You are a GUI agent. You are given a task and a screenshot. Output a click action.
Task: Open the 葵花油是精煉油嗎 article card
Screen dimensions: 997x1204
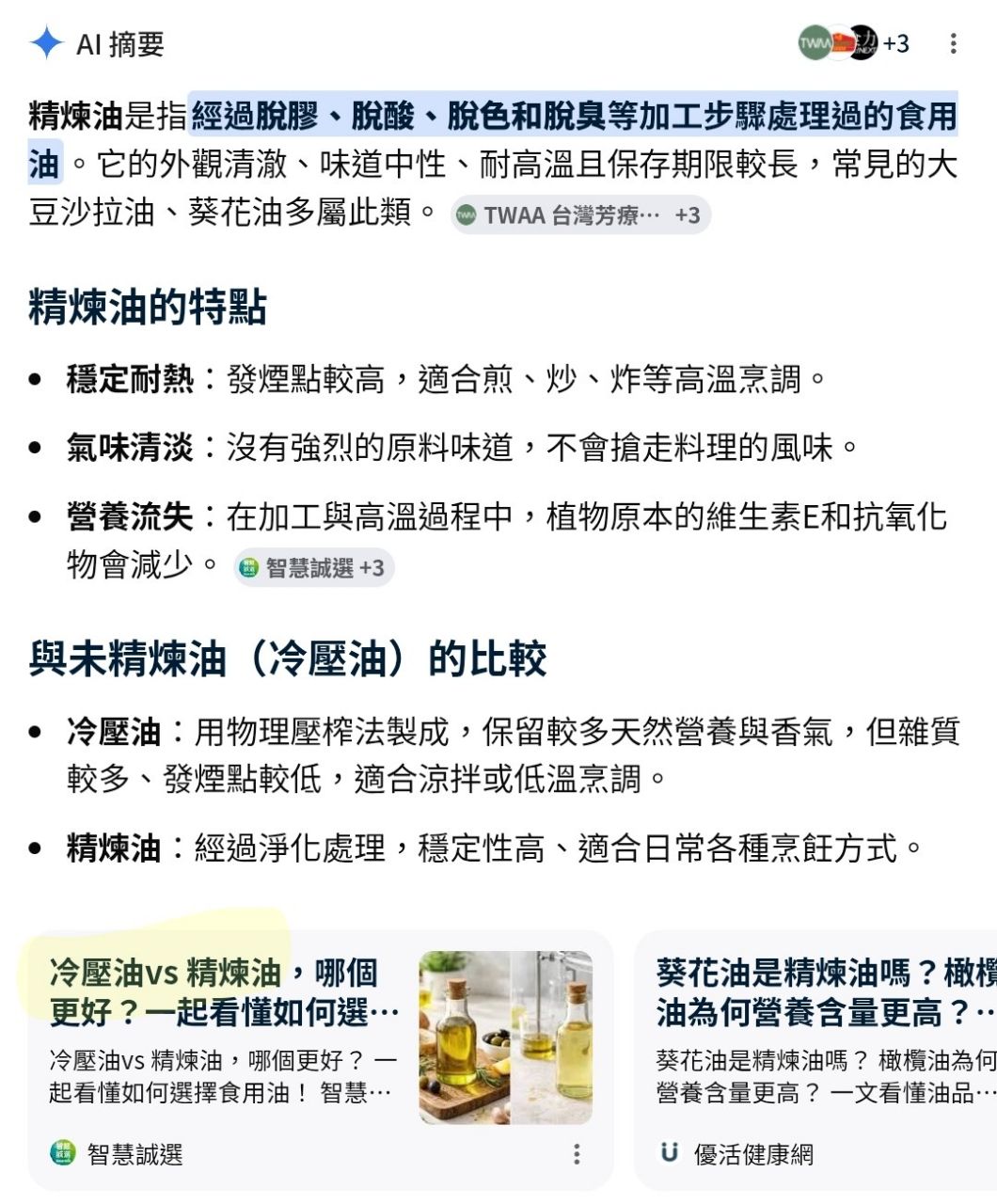[816, 1061]
